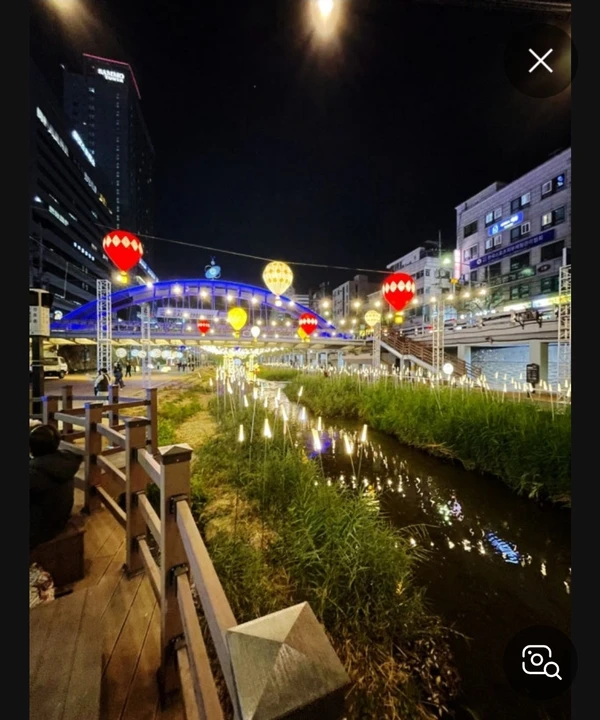Search this image with visual lens

[540, 661]
